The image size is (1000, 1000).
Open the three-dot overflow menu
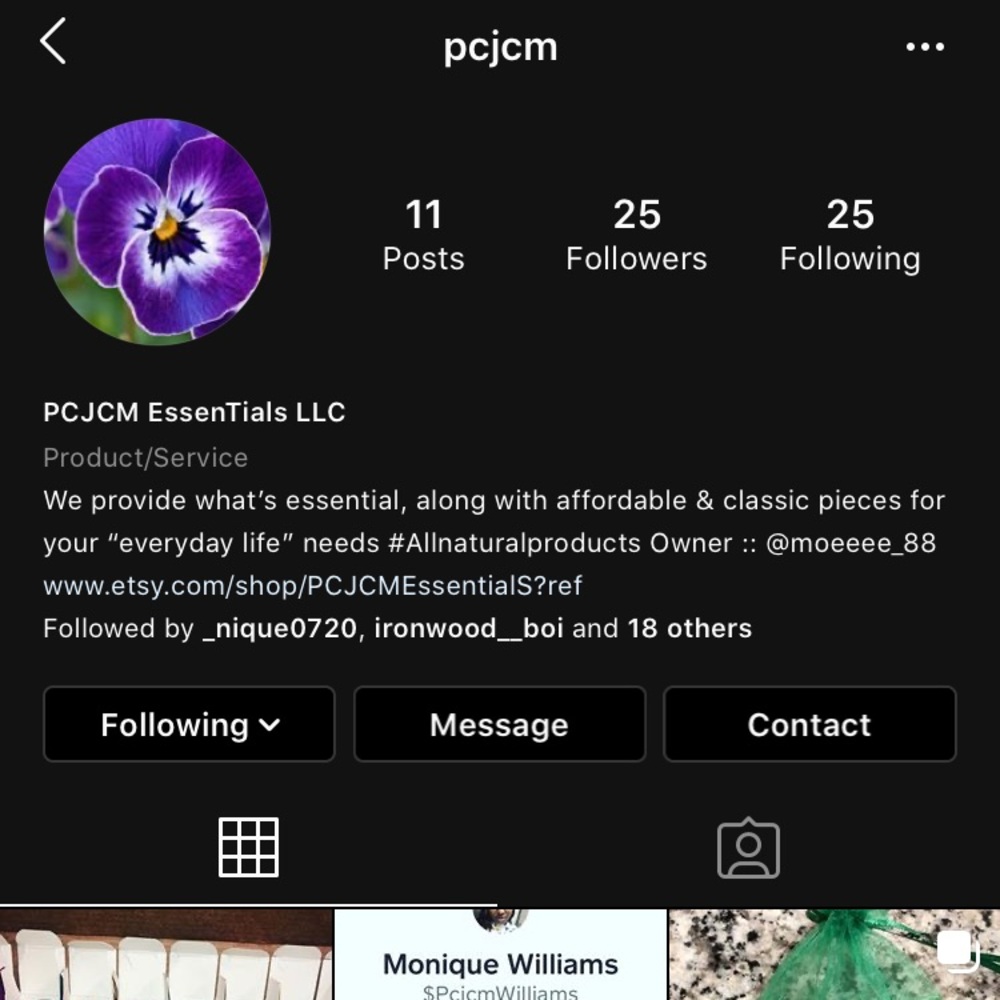[x=924, y=47]
